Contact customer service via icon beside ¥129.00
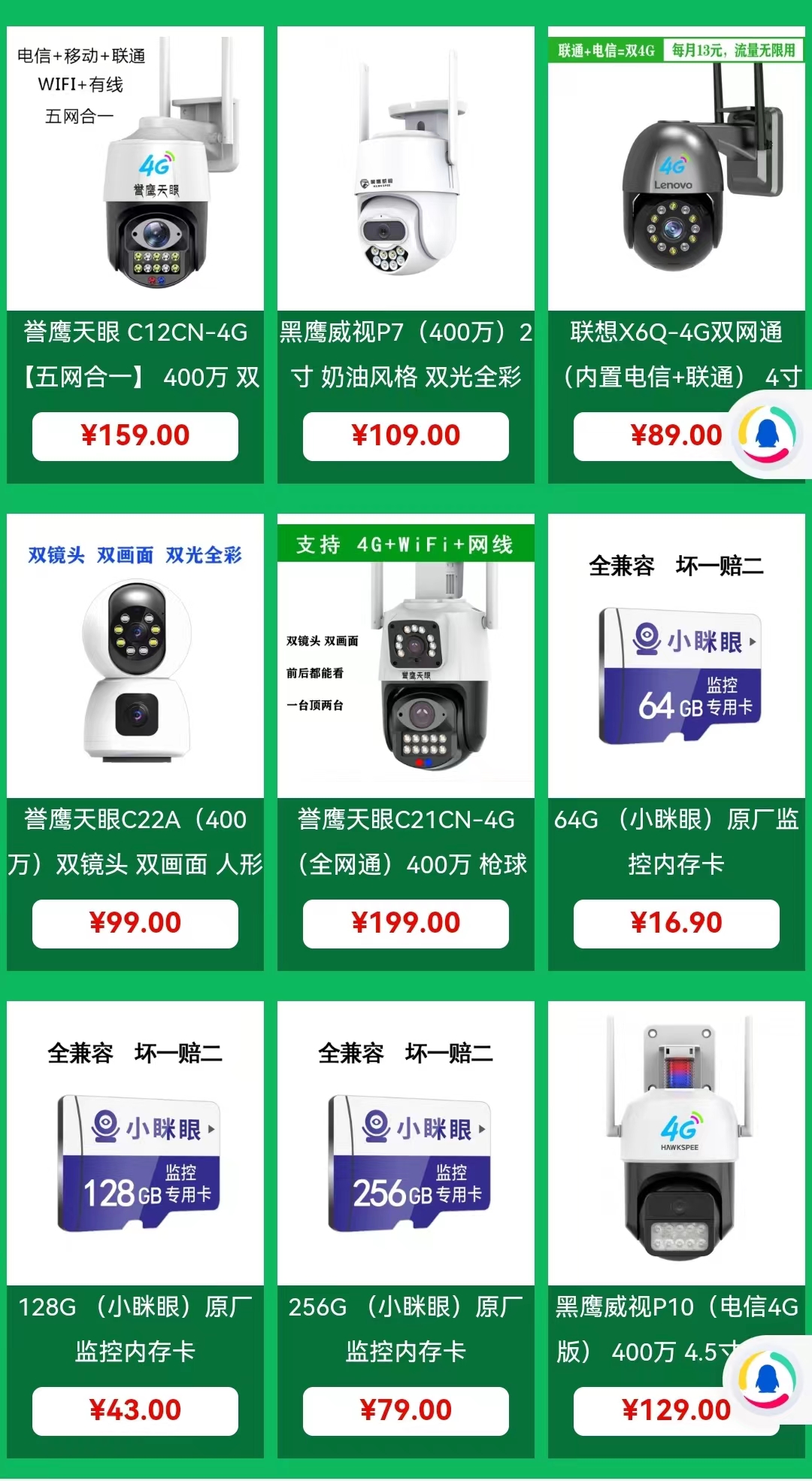The height and width of the screenshot is (1481, 812). click(x=767, y=1380)
